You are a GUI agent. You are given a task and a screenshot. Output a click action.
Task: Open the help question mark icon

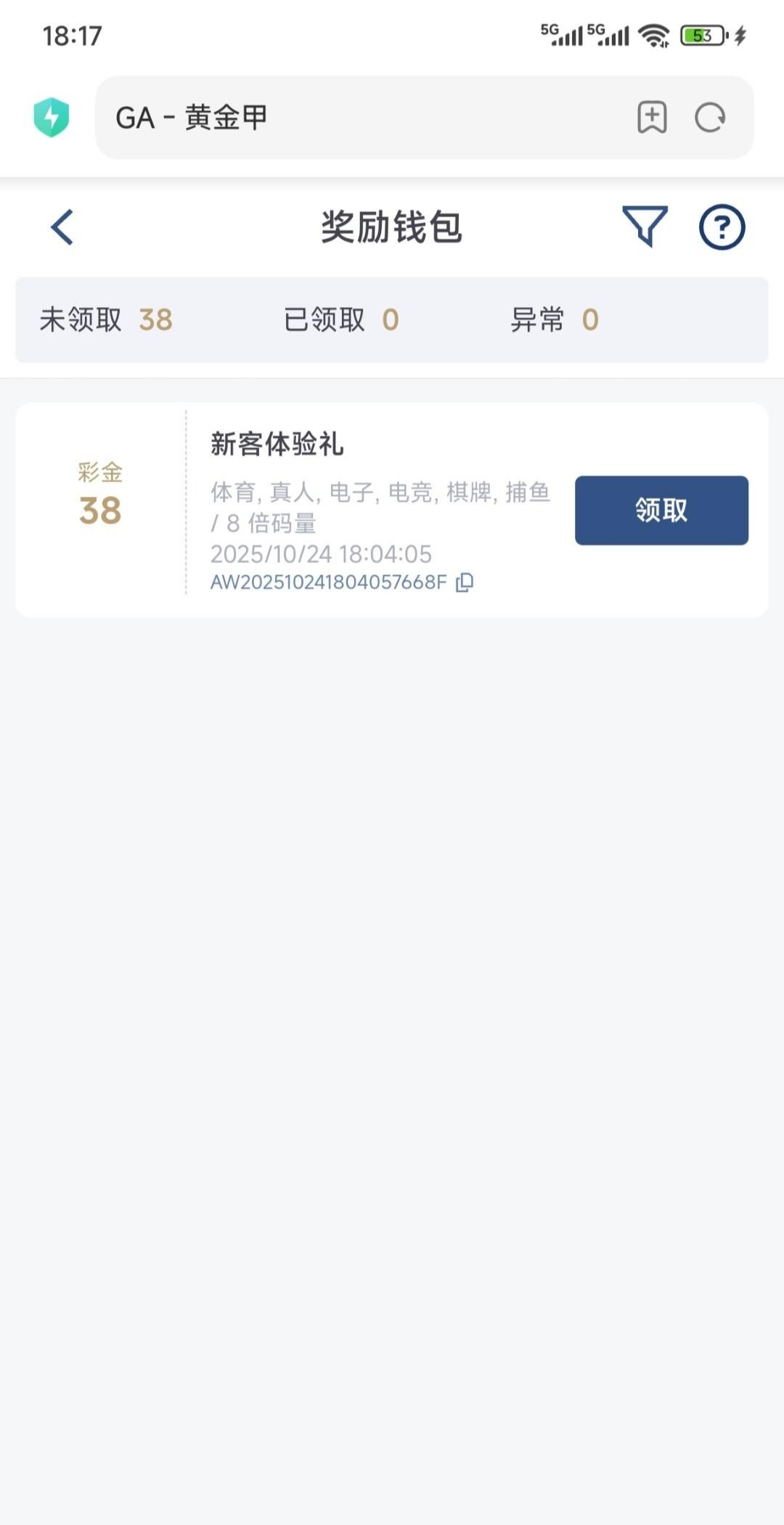(722, 227)
